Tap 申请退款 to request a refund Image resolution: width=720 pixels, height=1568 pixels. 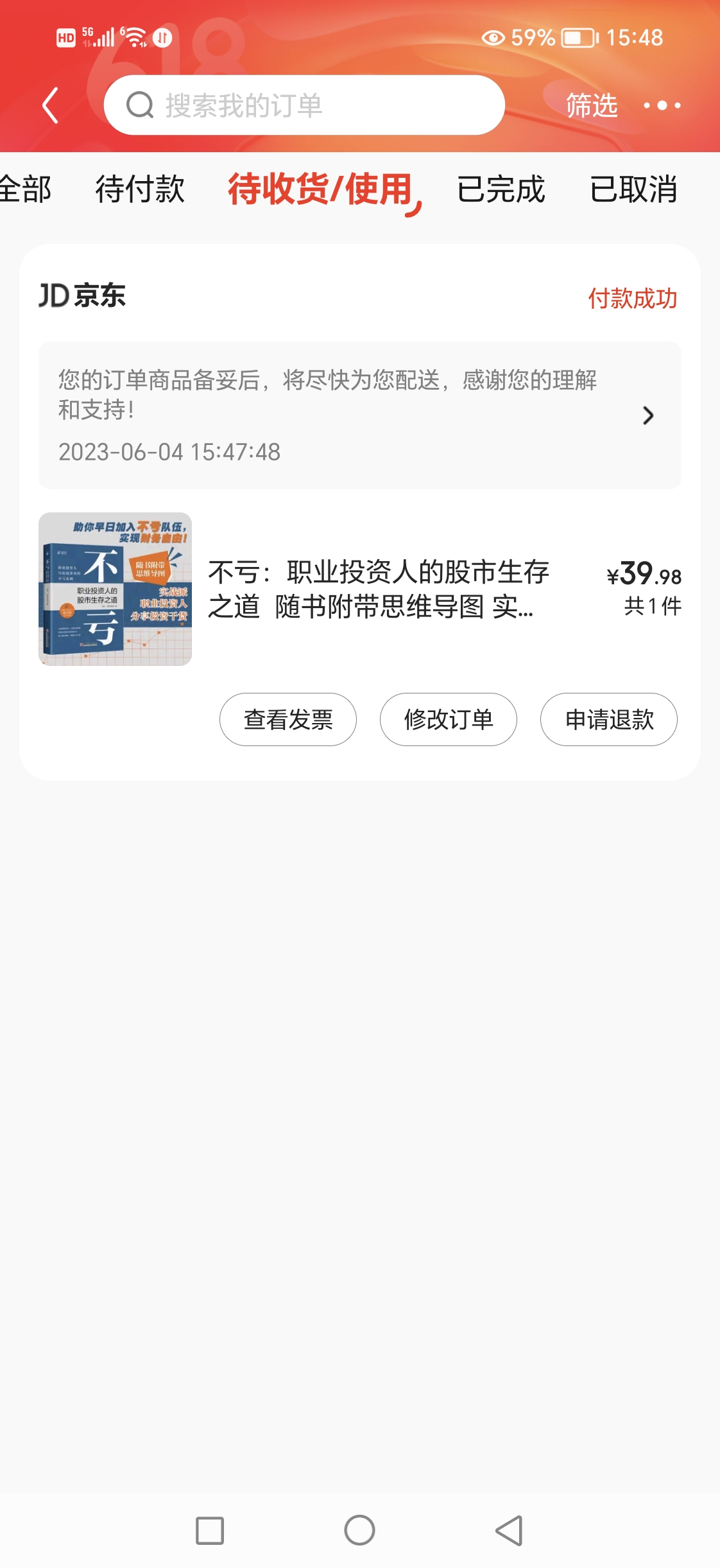point(609,719)
